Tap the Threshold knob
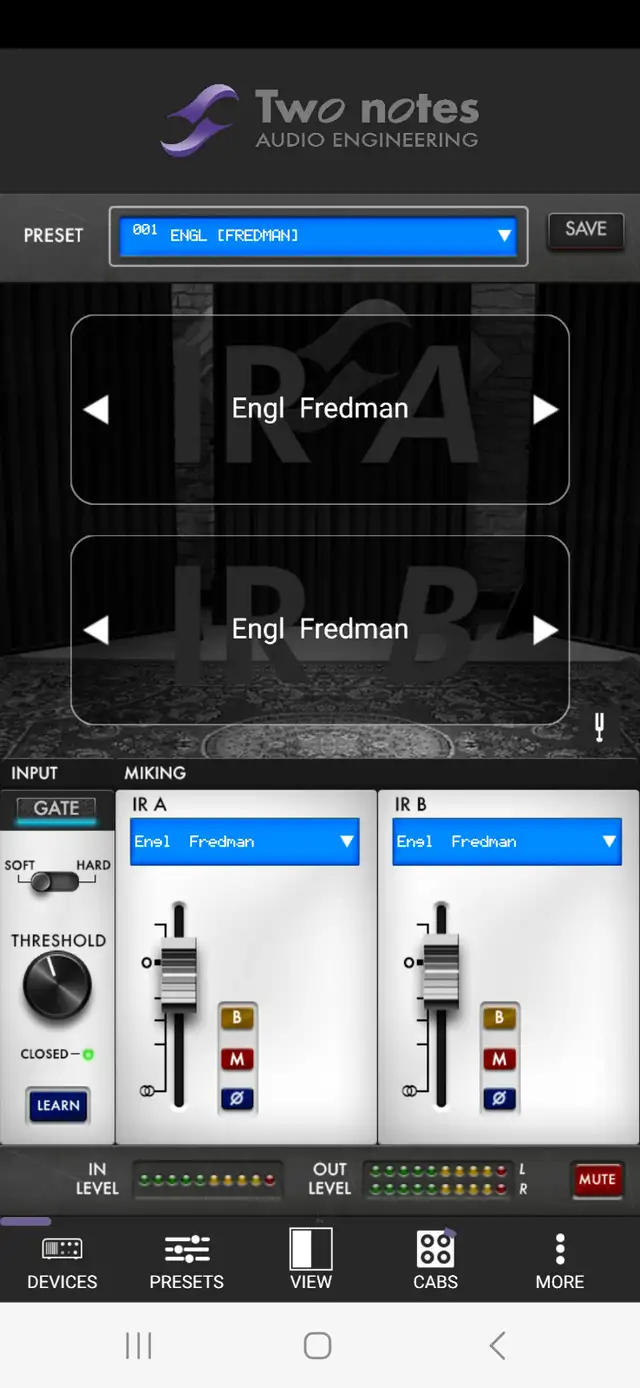Screen dimensions: 640x1388 [57, 986]
